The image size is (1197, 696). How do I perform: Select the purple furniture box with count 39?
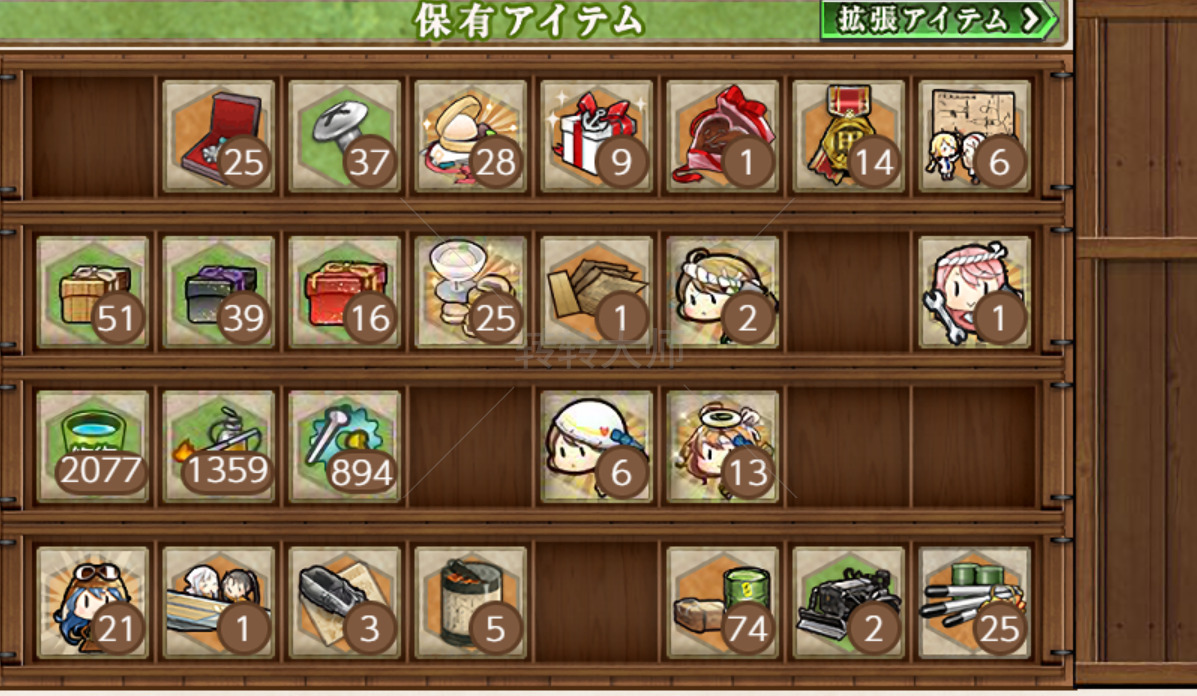tap(219, 292)
